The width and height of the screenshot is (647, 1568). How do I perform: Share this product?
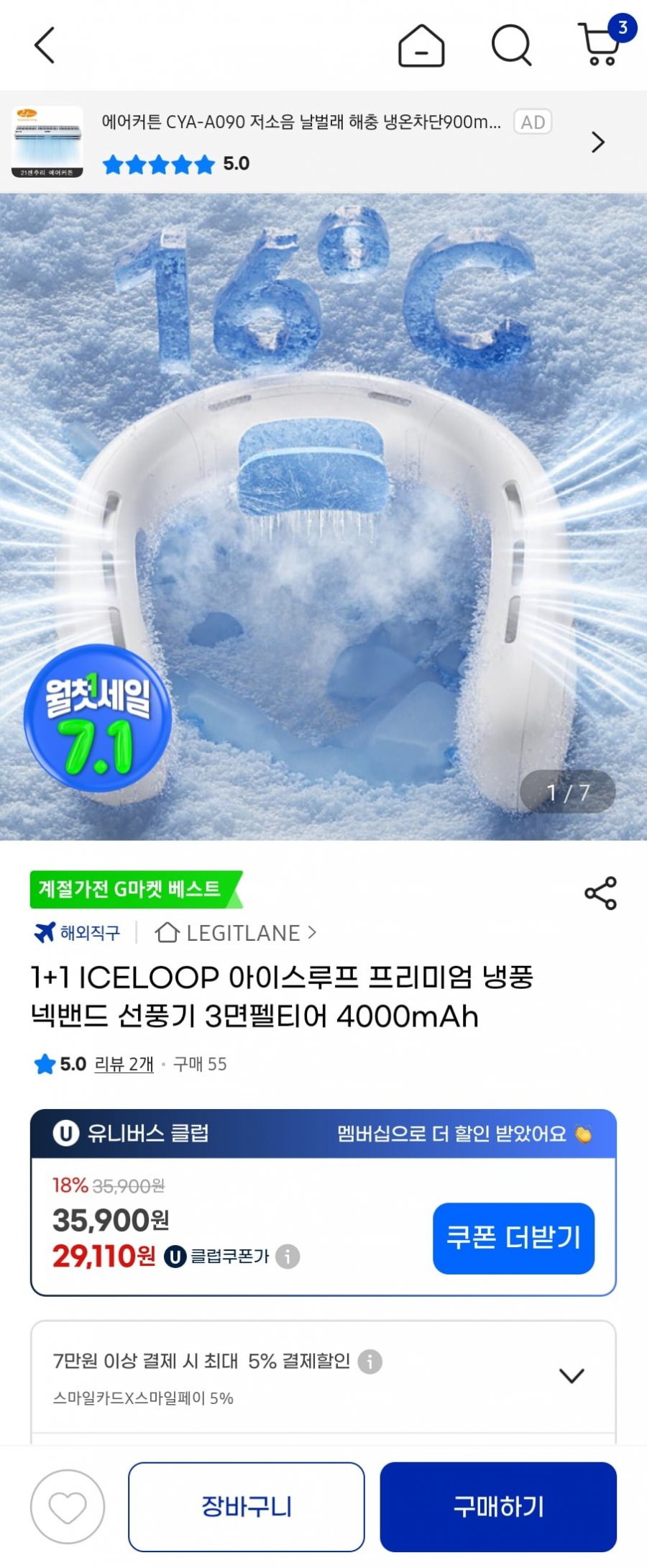600,893
